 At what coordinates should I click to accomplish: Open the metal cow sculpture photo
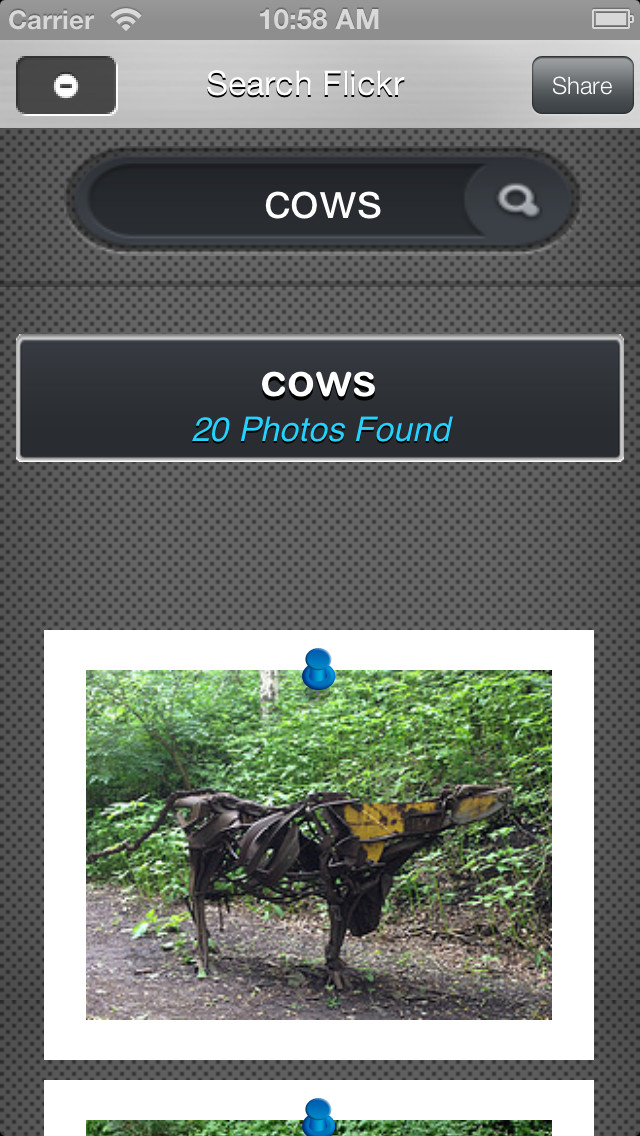[318, 845]
